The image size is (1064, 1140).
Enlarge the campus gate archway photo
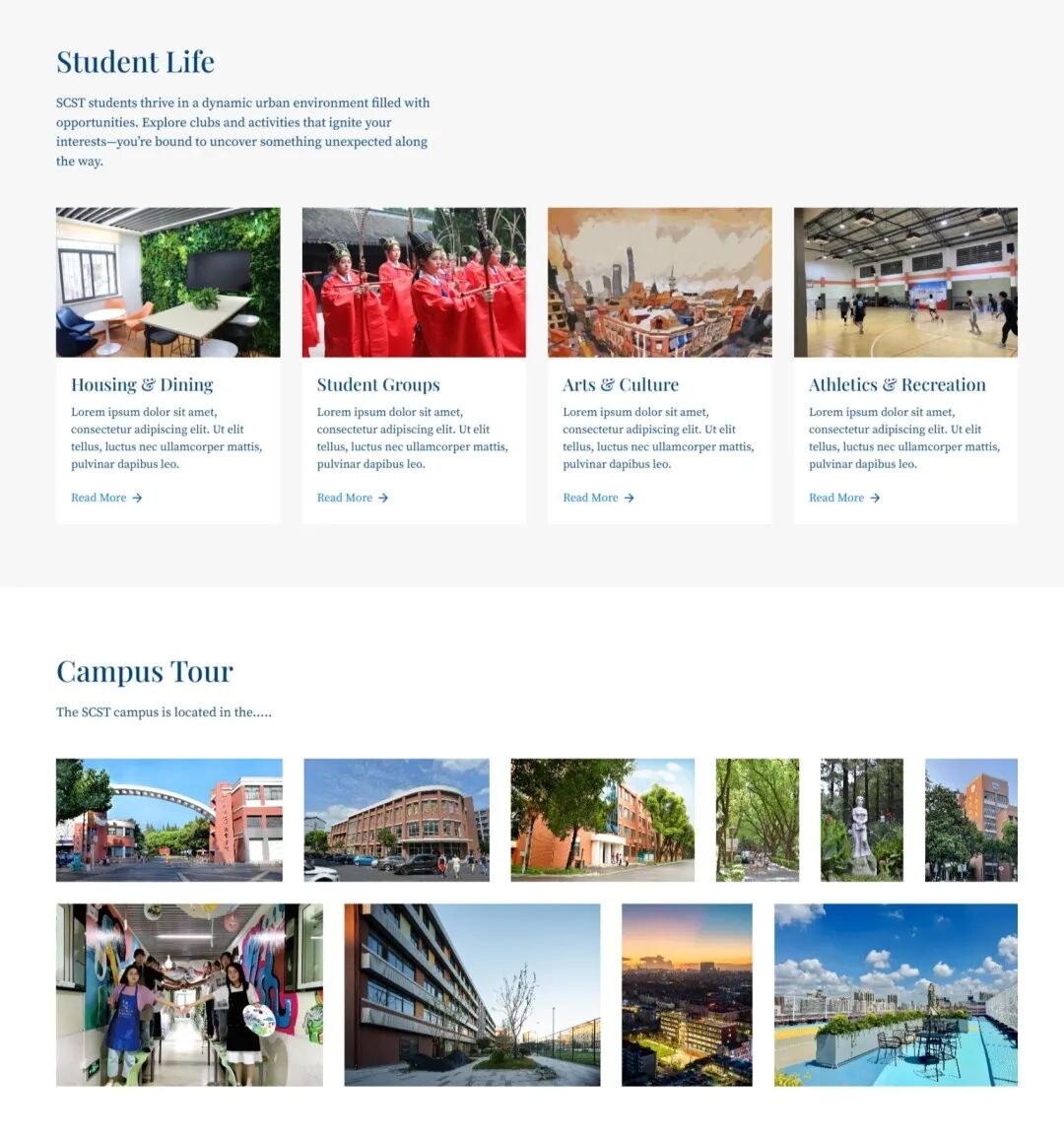coord(169,820)
